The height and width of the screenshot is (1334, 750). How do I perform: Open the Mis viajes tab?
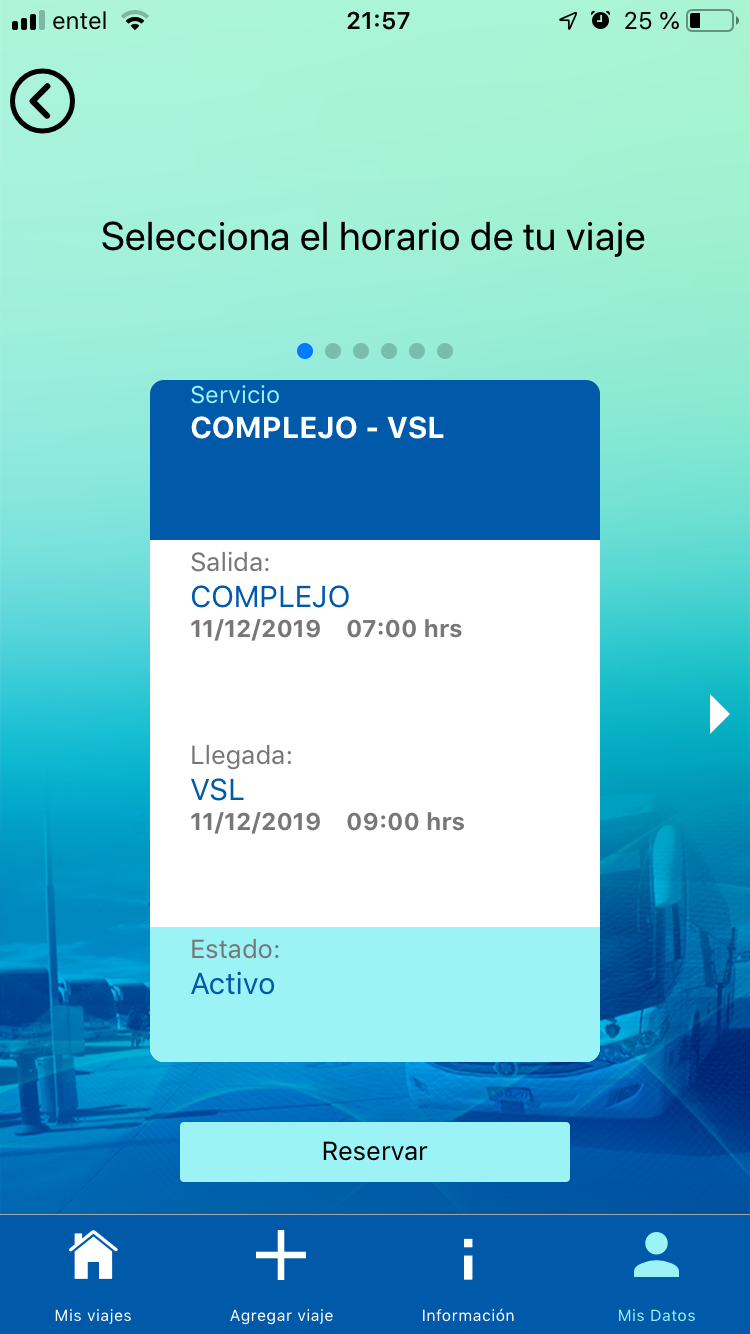coord(93,1275)
